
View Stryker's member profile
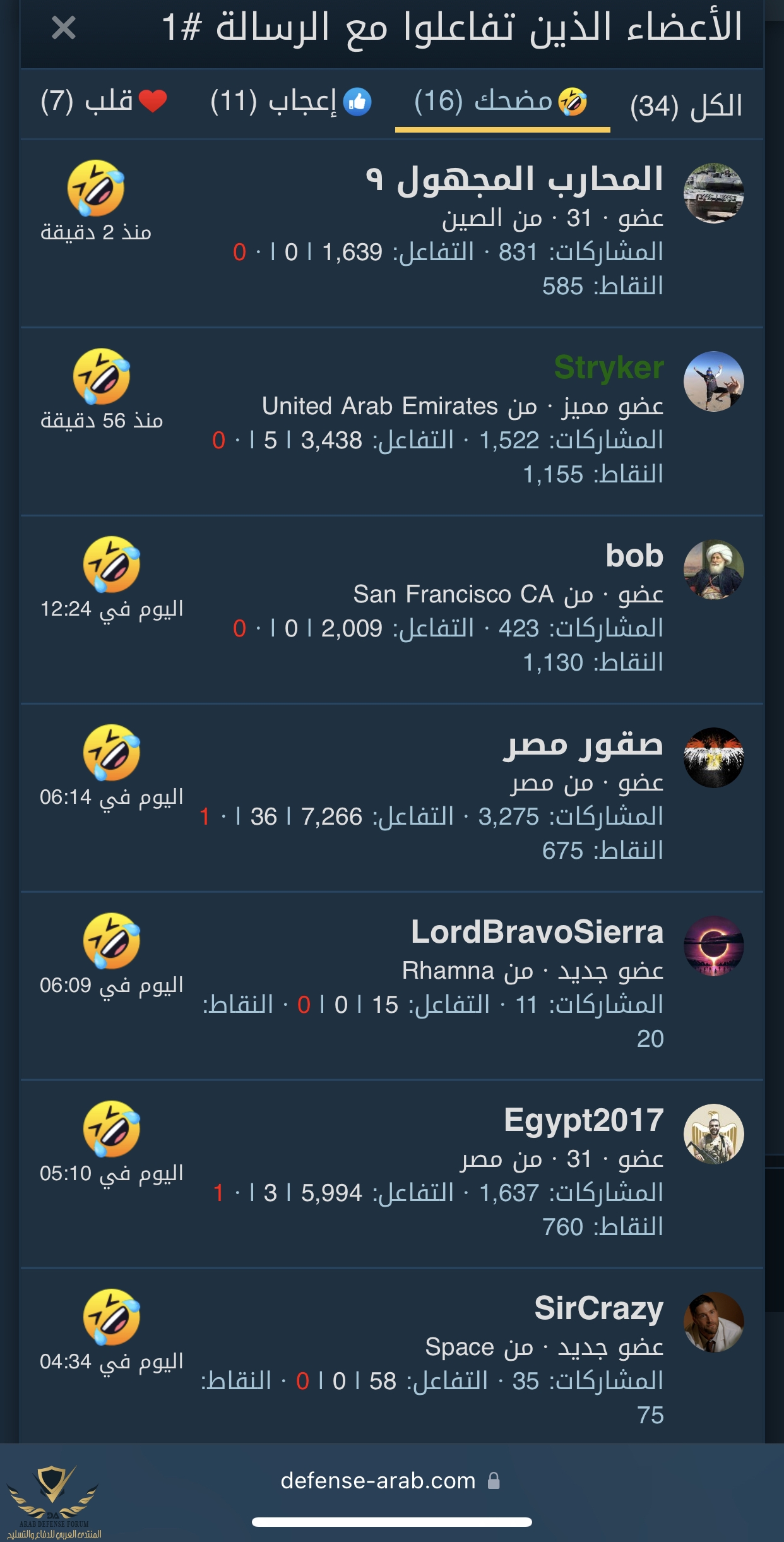609,368
